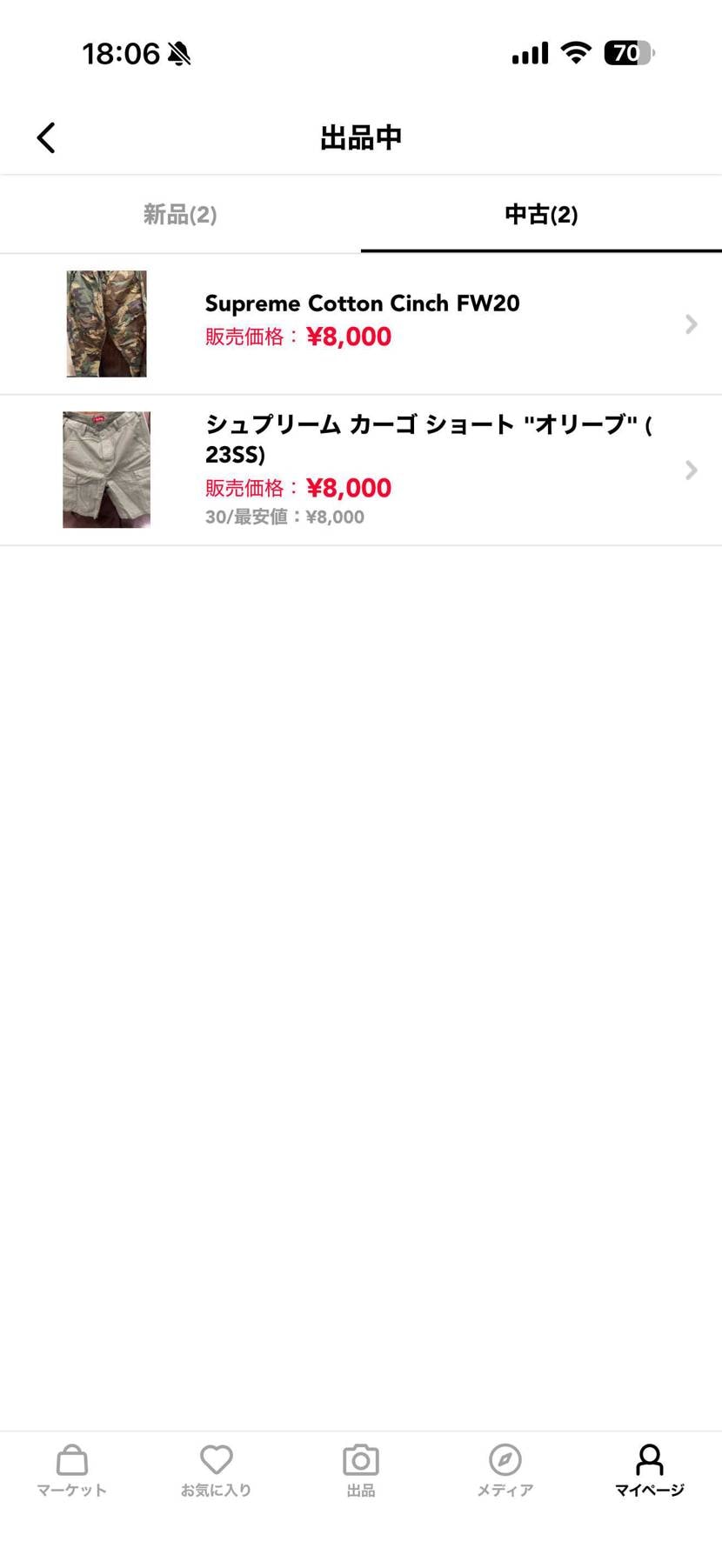
Task: Switch to the 新品(2) tab
Action: (x=180, y=214)
